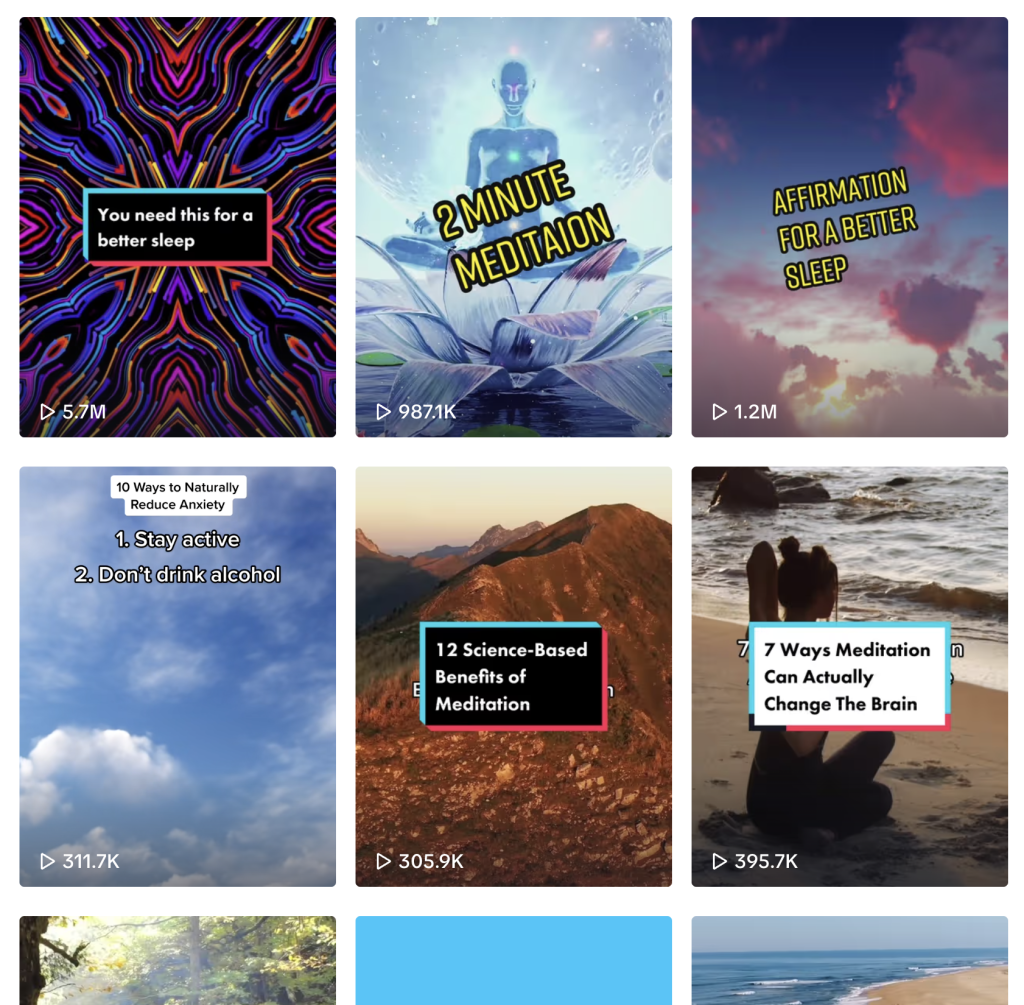Watch '12 Science-Based Benefits of Meditation' video
1024x1005 pixels.
tap(513, 676)
